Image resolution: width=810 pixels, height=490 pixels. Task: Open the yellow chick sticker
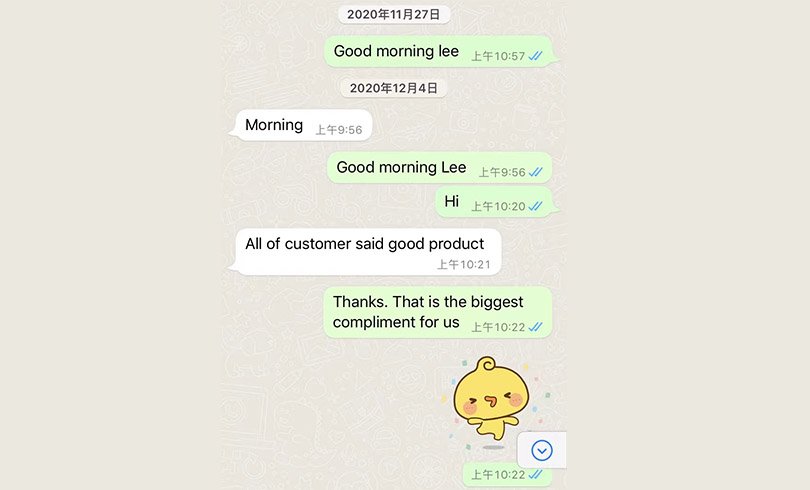tap(488, 399)
